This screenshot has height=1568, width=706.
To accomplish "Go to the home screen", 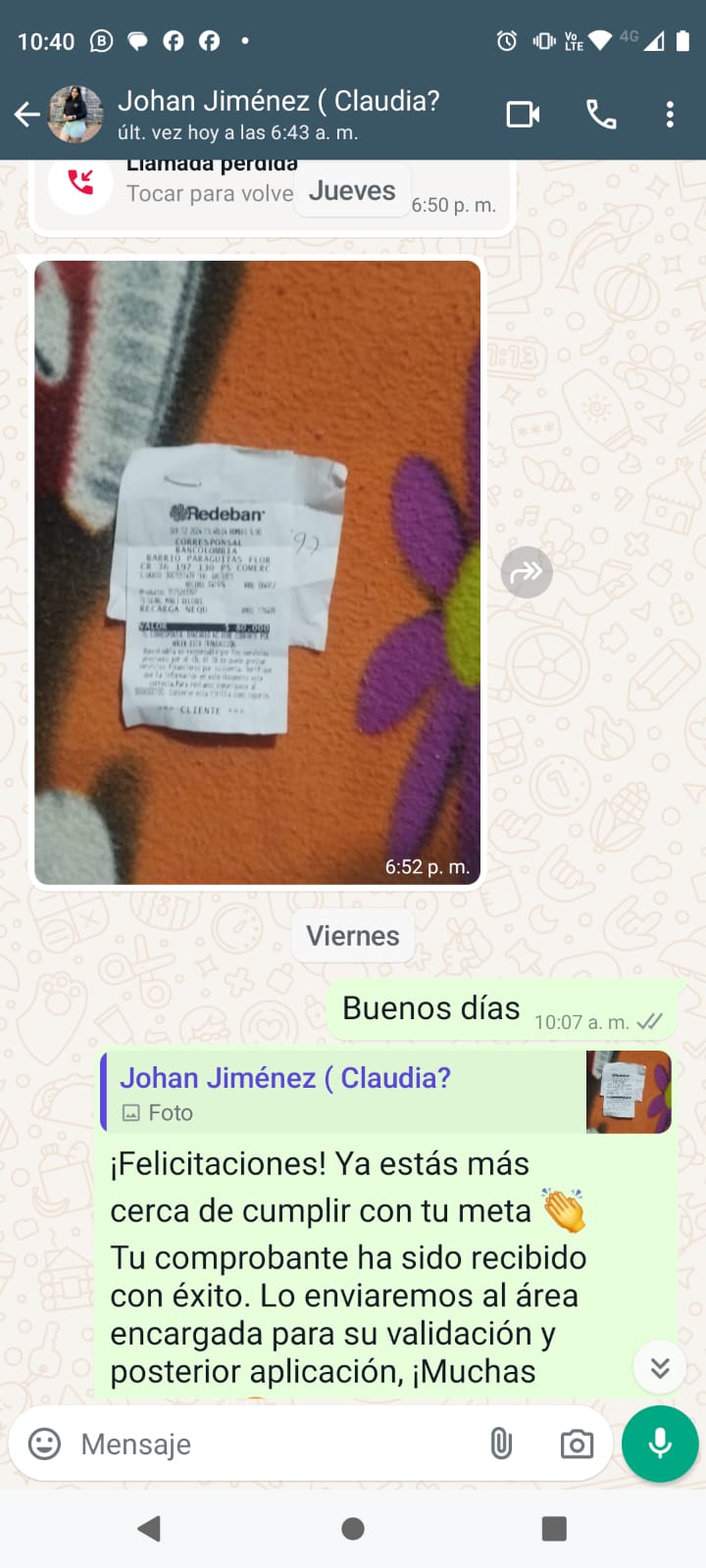I will tap(353, 1529).
